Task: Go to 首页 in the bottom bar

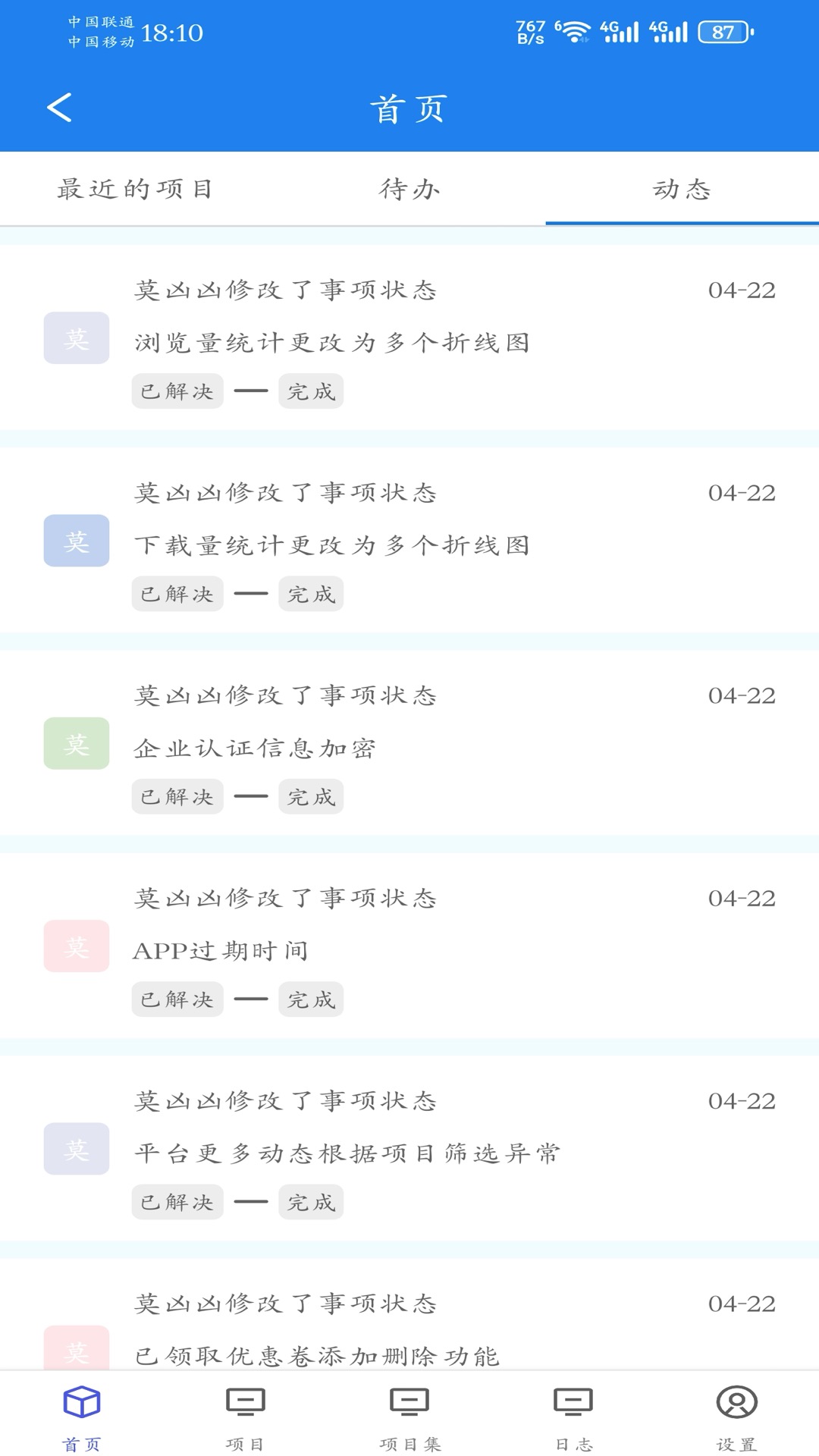Action: [82, 1417]
